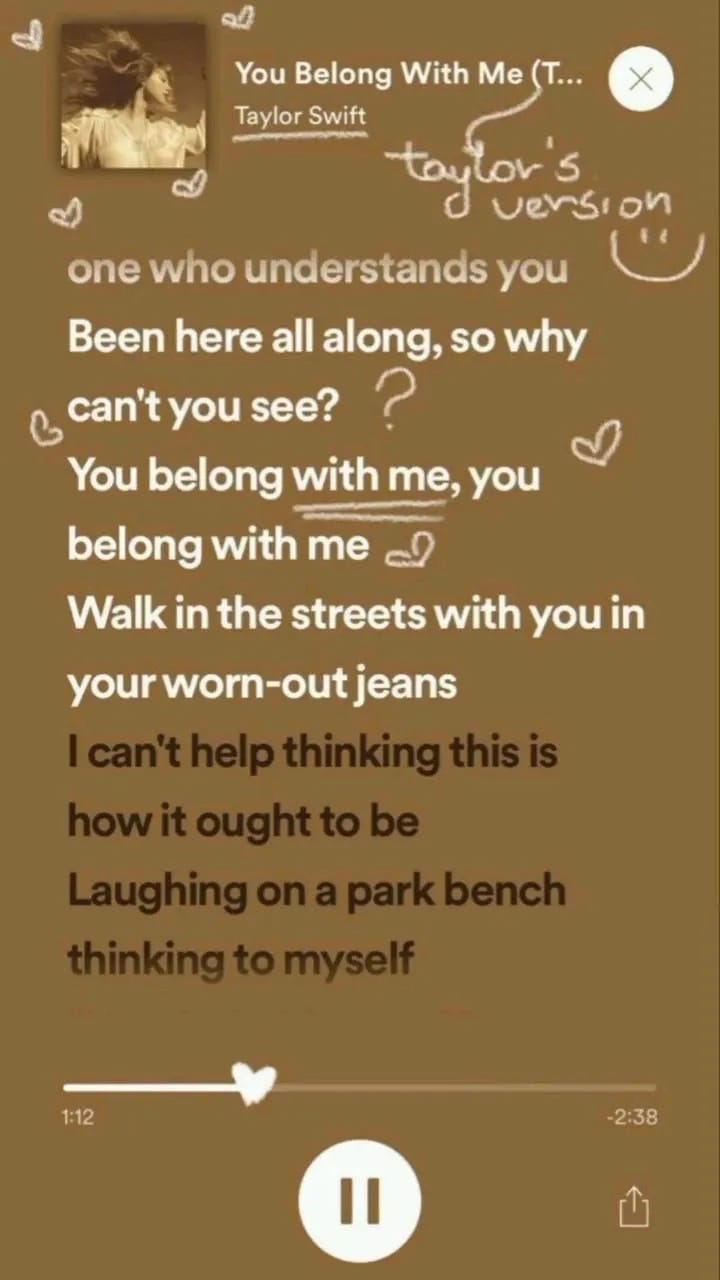Share the lyrics
Screen dimensions: 720x1280
(x=634, y=1207)
